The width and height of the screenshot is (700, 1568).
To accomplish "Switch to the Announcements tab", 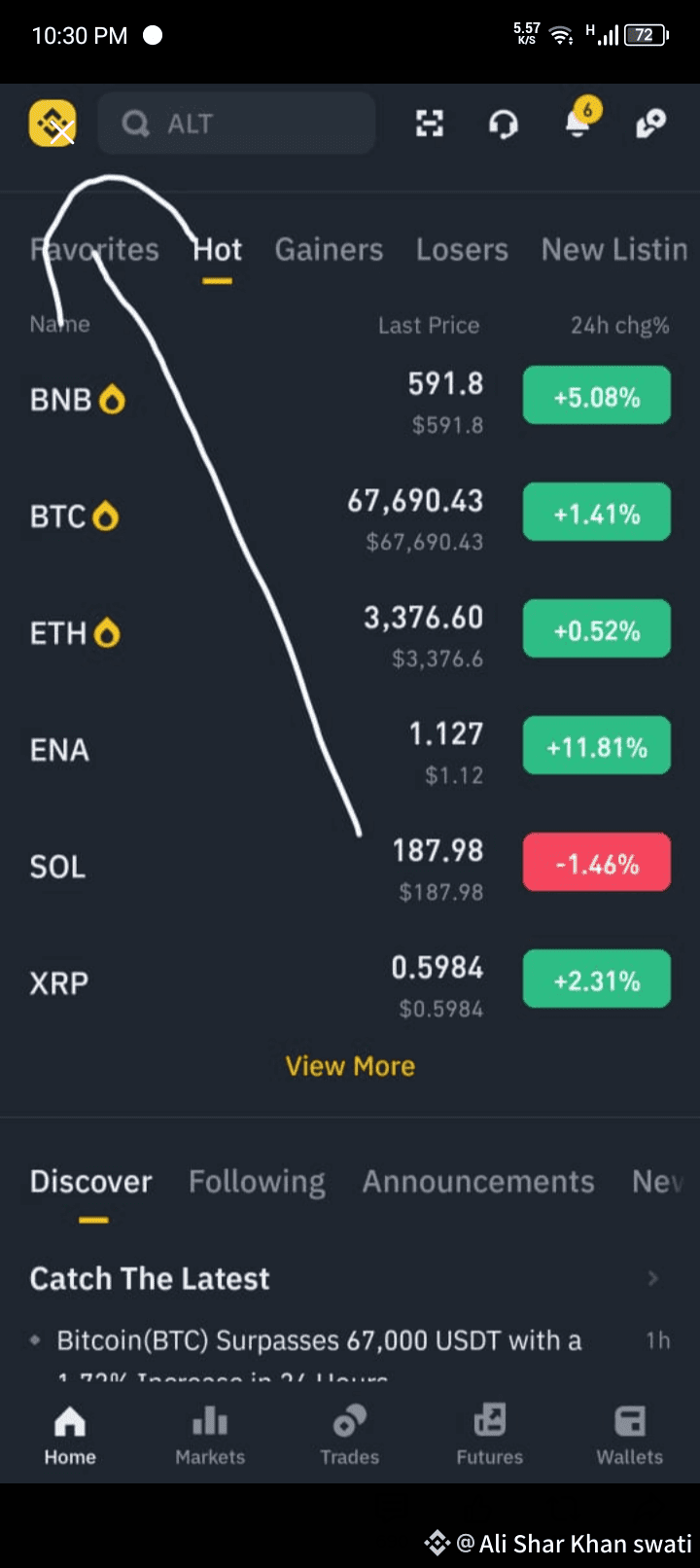I will pyautogui.click(x=478, y=1182).
